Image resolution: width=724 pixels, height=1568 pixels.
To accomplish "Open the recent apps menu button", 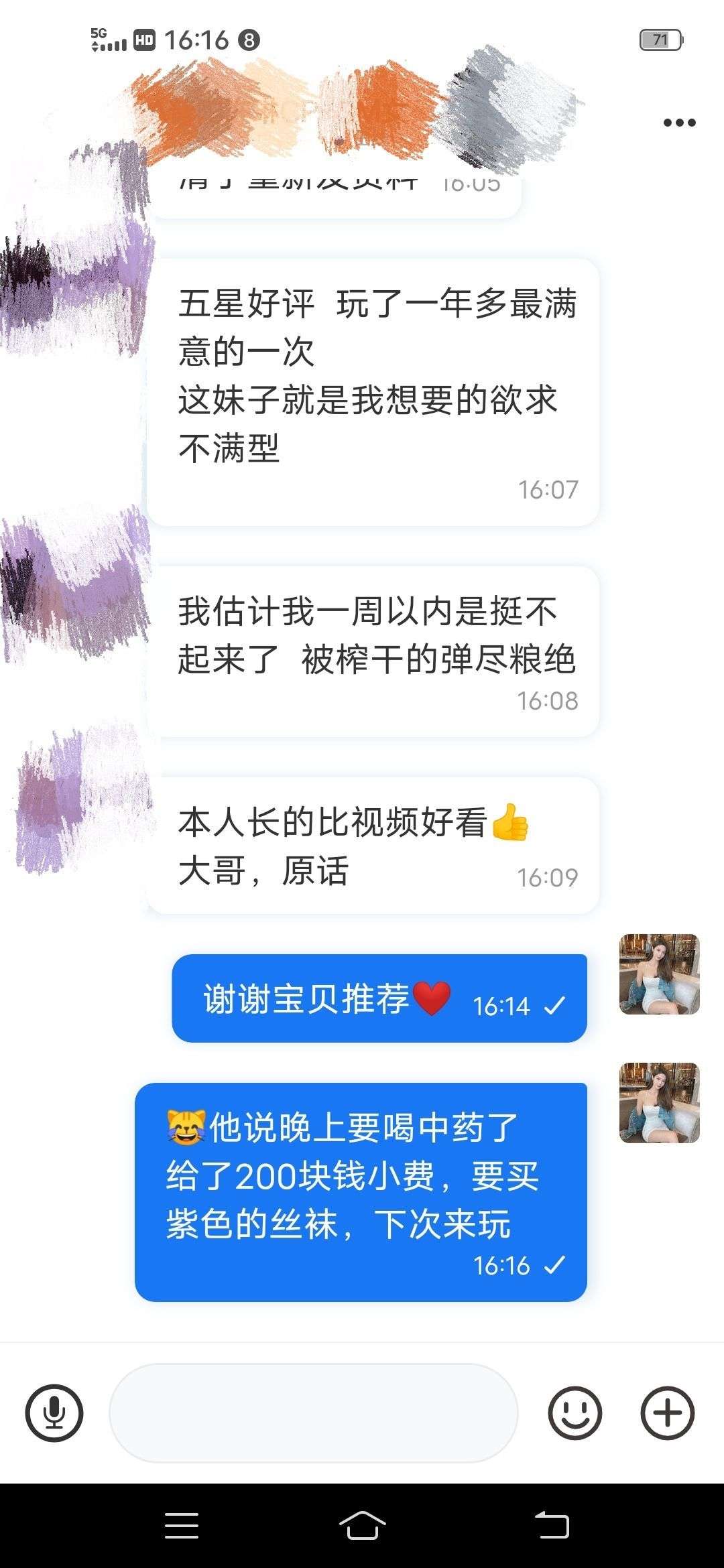I will click(182, 1526).
